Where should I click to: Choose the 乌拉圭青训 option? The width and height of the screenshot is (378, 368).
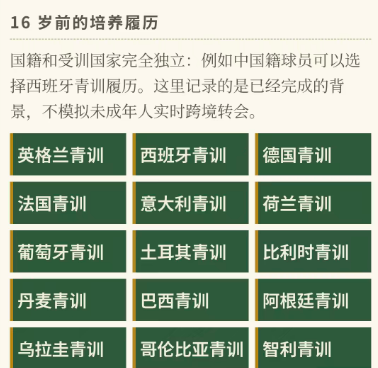pyautogui.click(x=68, y=348)
